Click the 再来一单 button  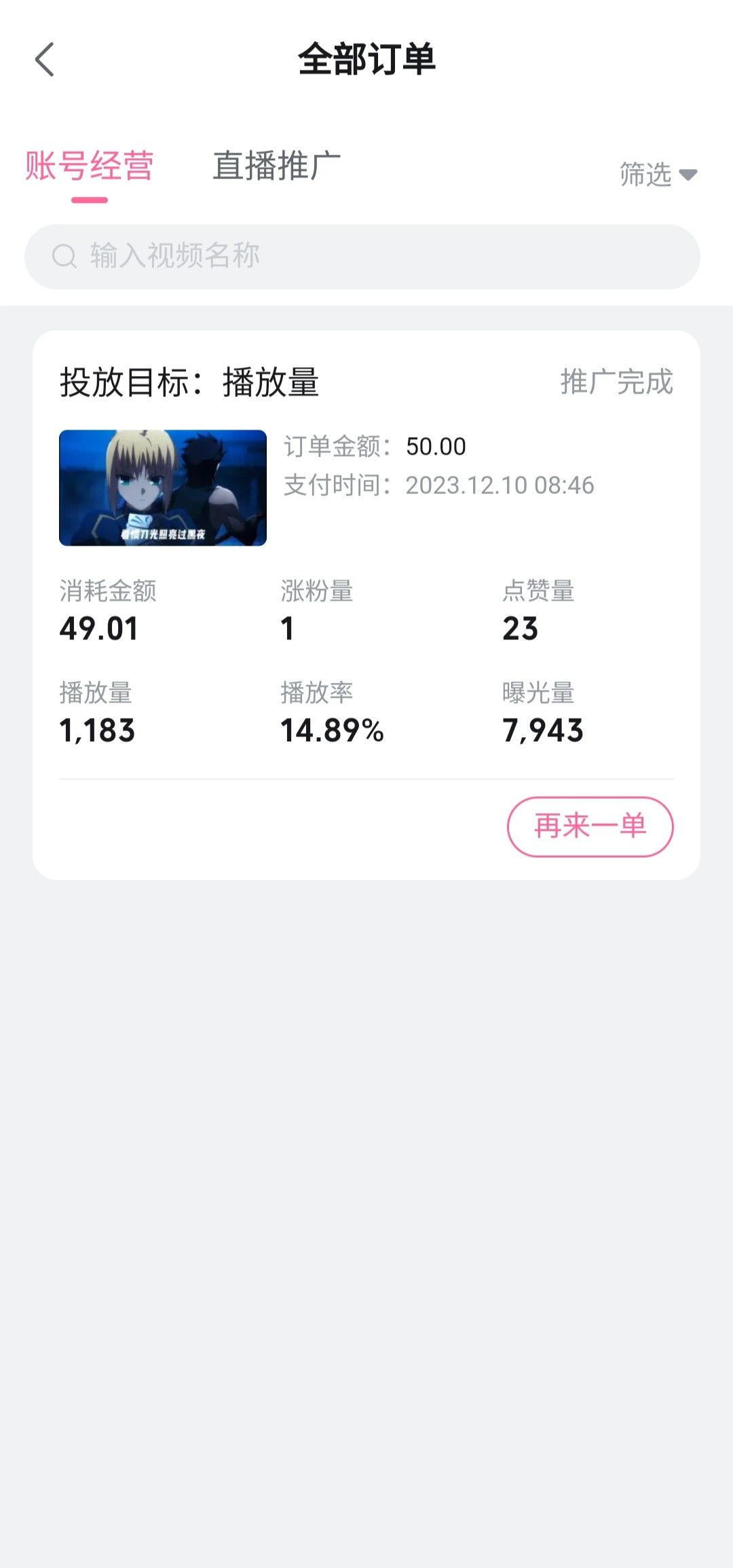pyautogui.click(x=589, y=827)
